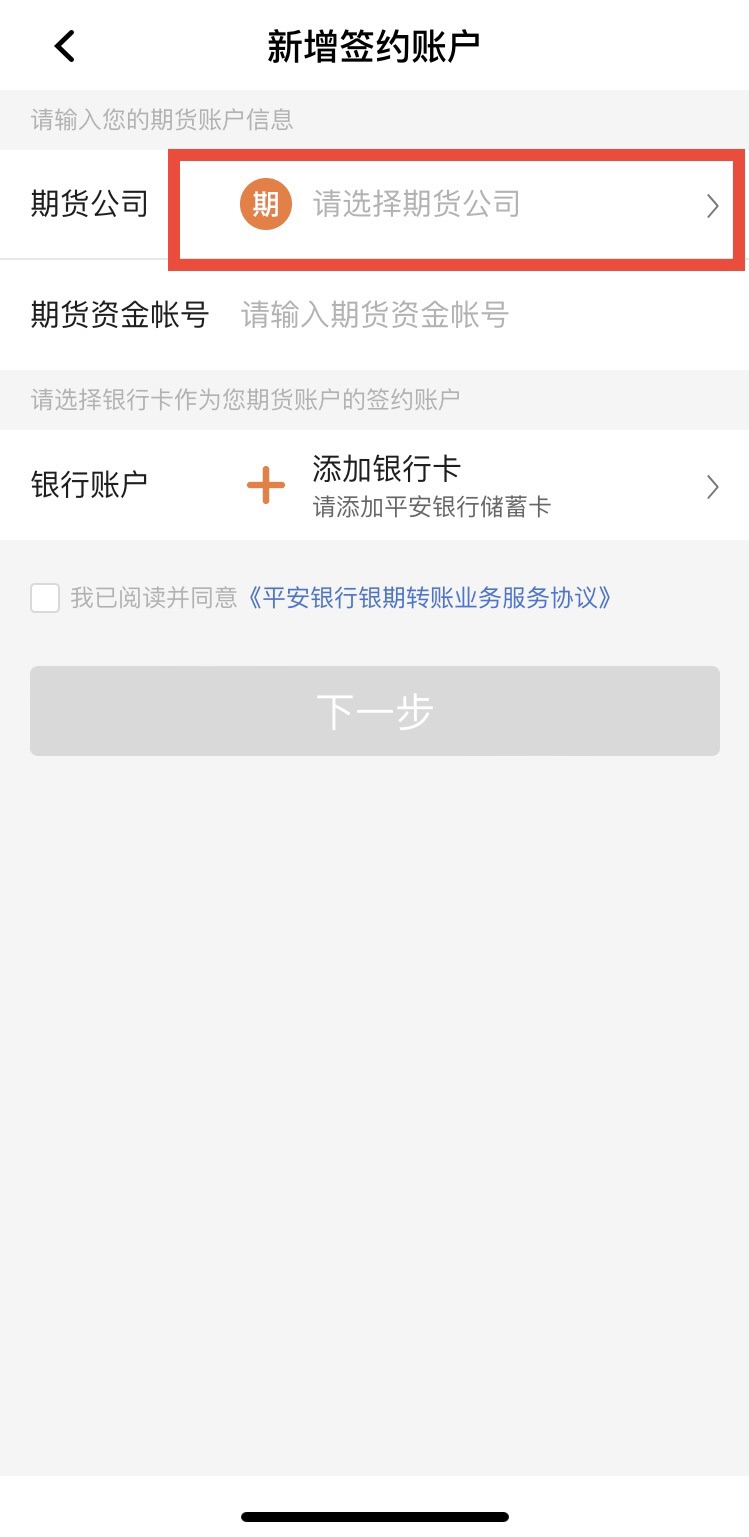The height and width of the screenshot is (1537, 749).
Task: Open the 请选择期货公司 selector
Action: coord(458,206)
